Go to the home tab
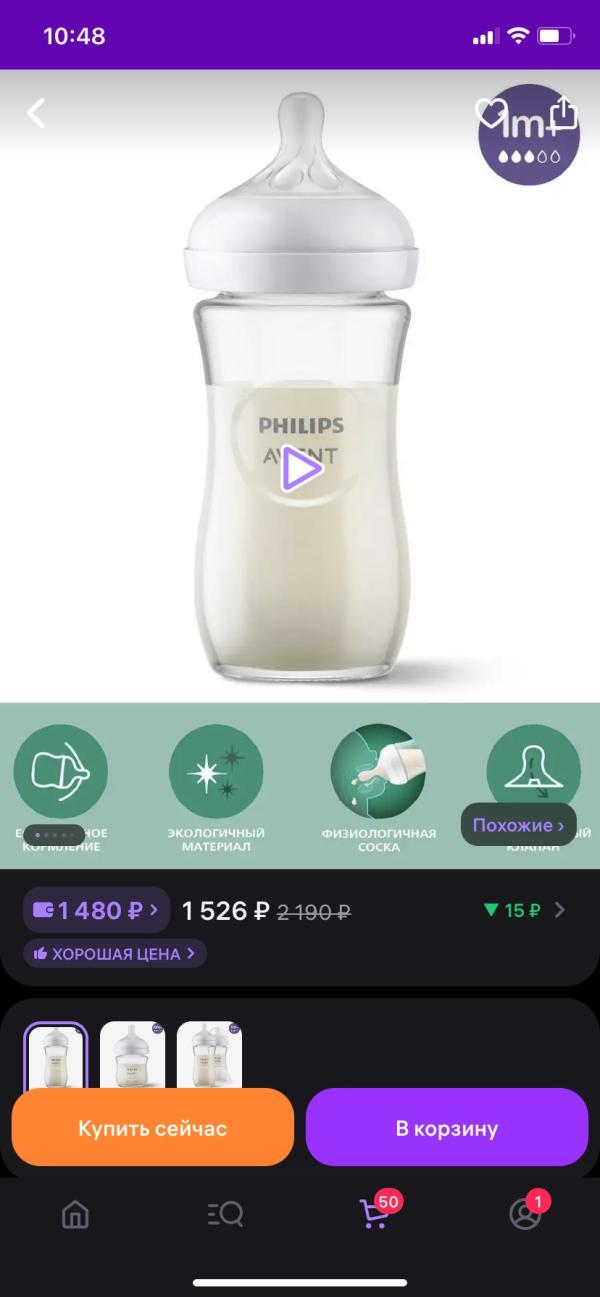600x1297 pixels. click(x=75, y=1215)
